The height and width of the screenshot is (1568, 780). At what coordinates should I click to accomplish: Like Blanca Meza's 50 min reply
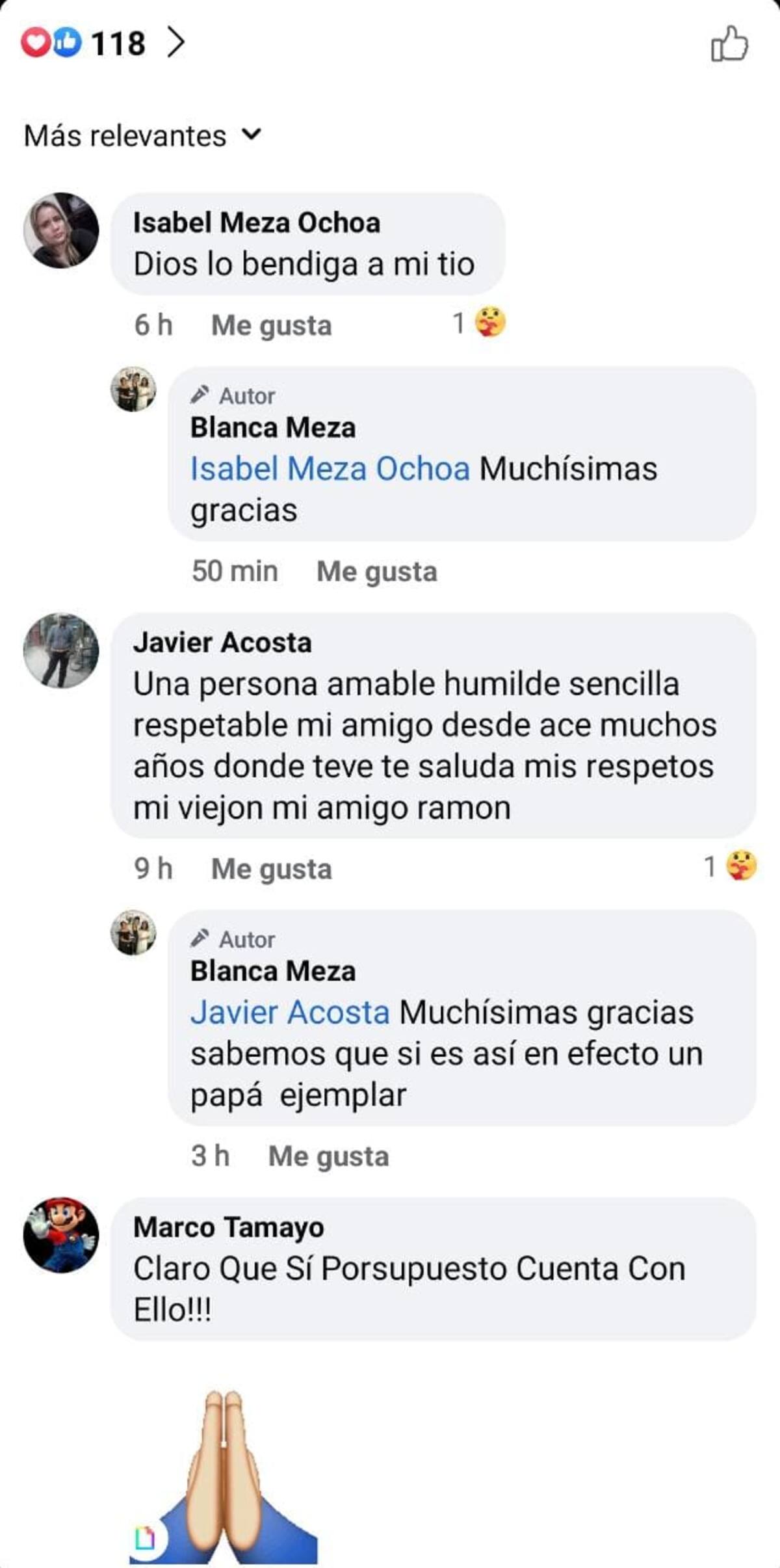(x=376, y=572)
